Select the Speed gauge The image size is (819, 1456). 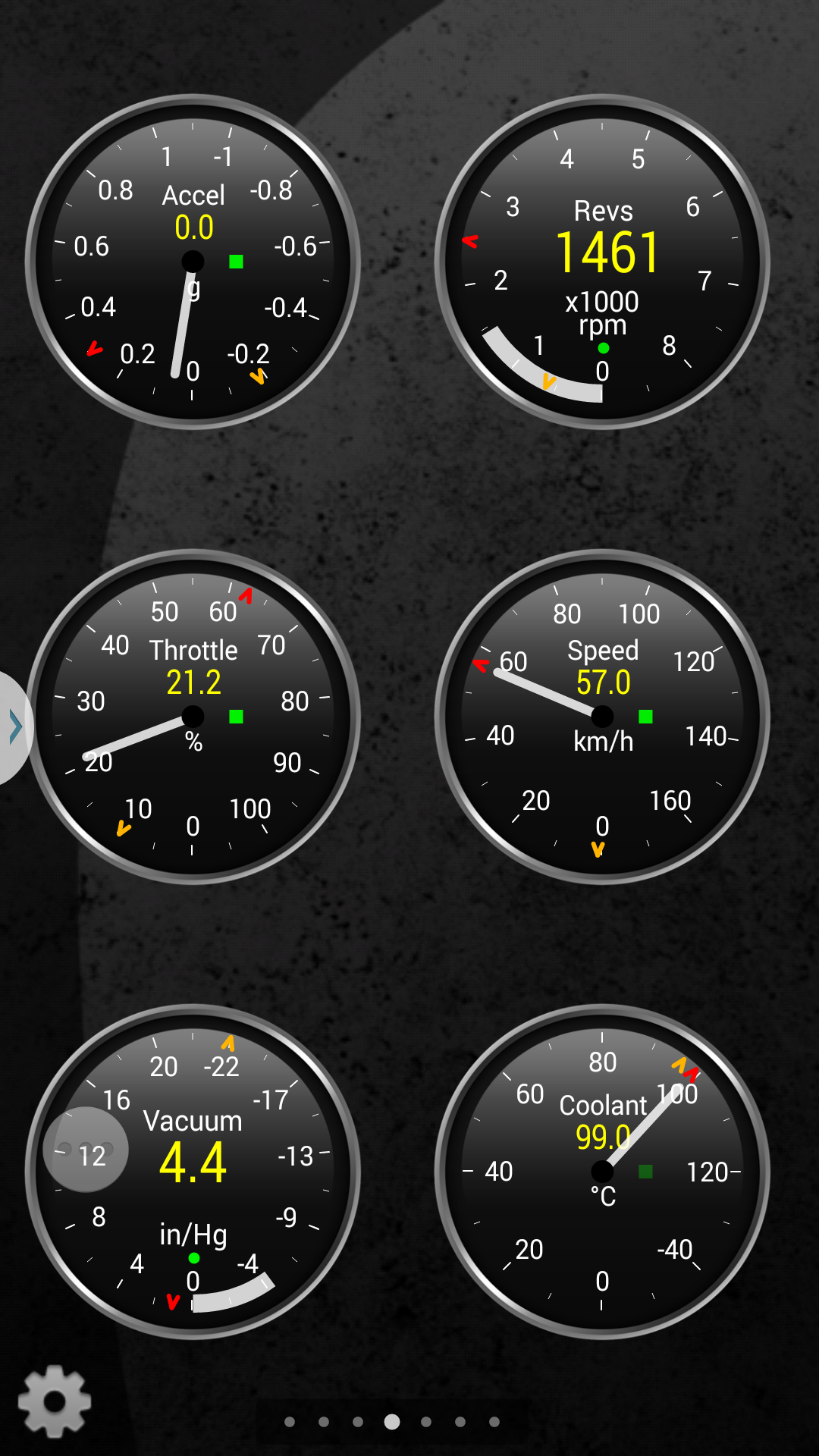[x=602, y=717]
